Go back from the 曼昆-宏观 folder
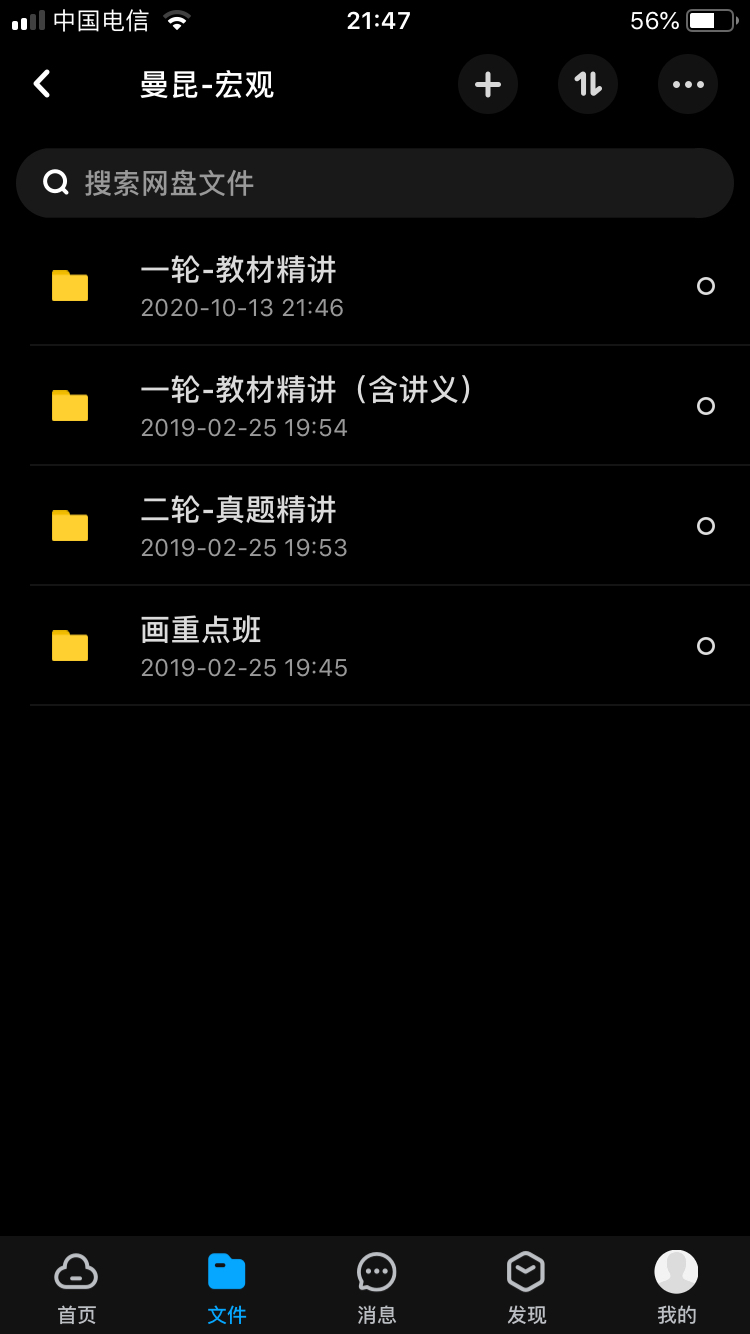The image size is (750, 1334). pyautogui.click(x=42, y=84)
